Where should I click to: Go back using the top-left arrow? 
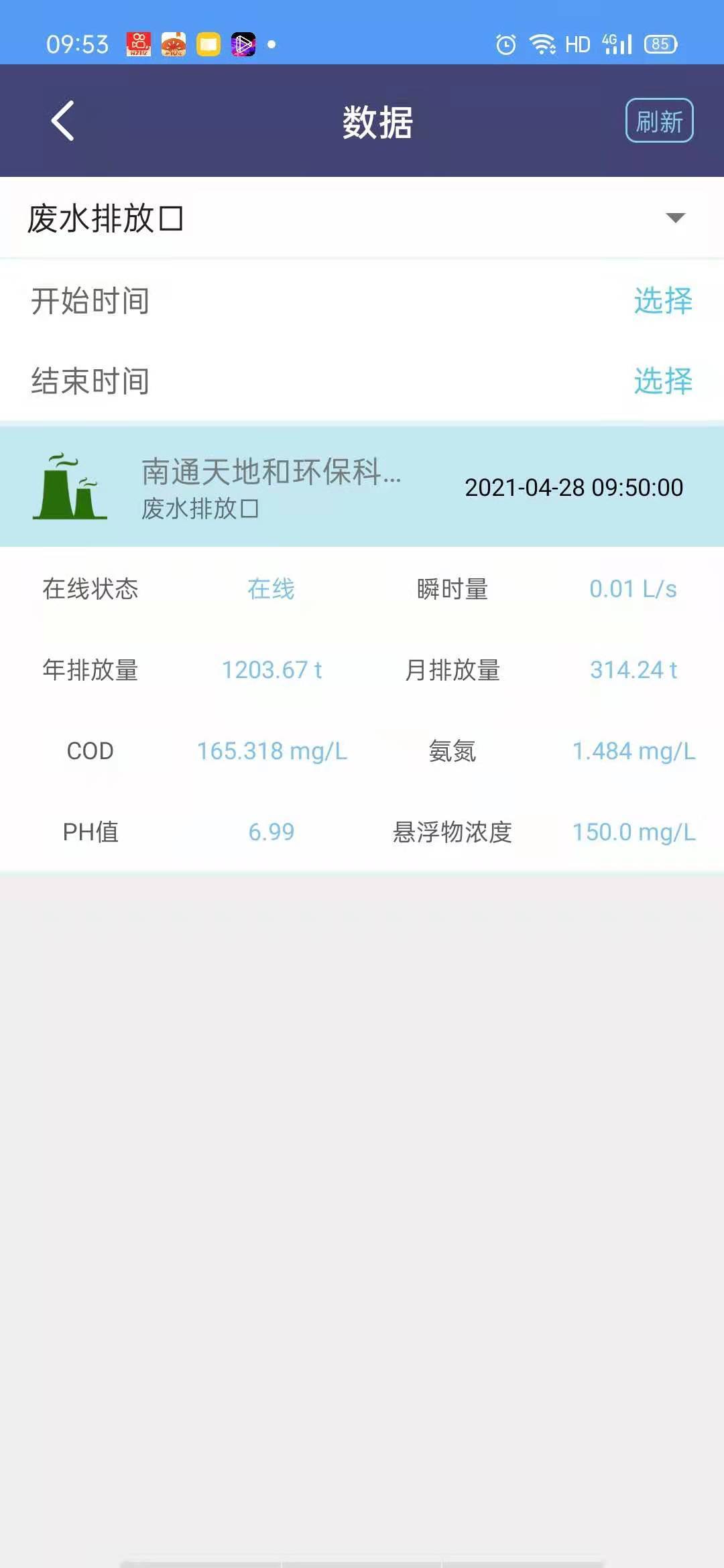click(x=62, y=121)
